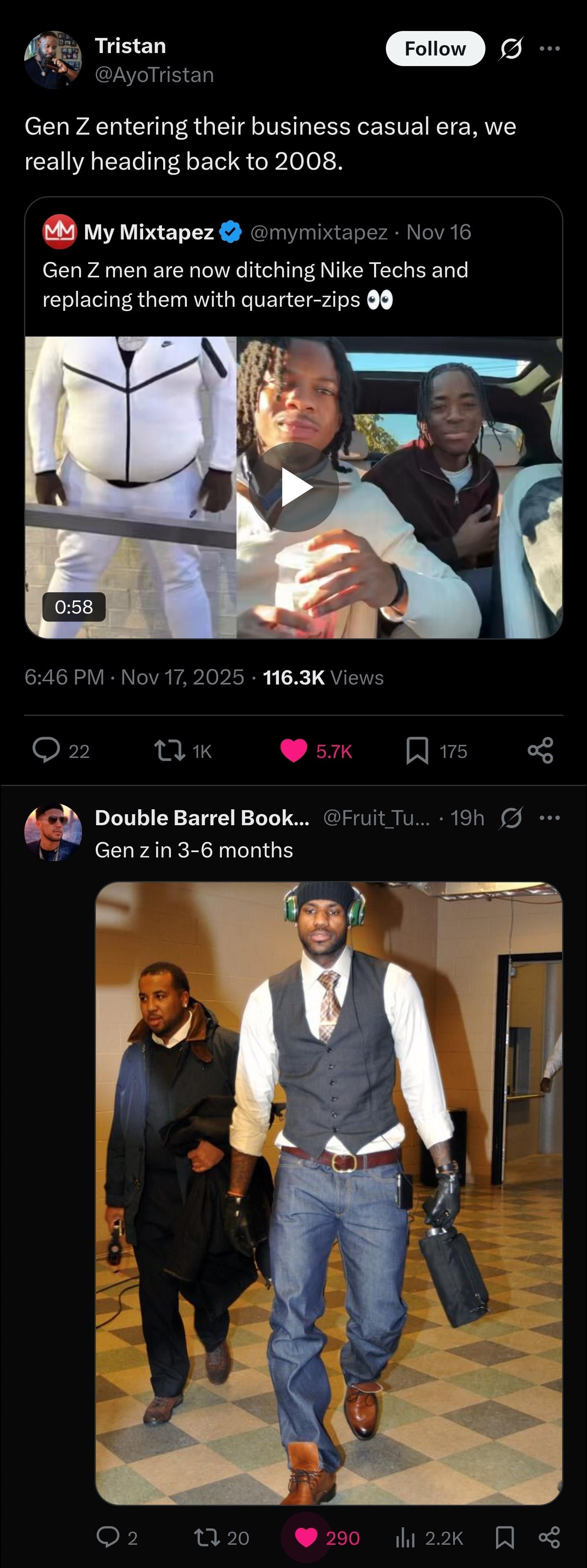Unlike the reply with 290 likes
Viewport: 587px width, 1568px height.
tap(306, 1537)
